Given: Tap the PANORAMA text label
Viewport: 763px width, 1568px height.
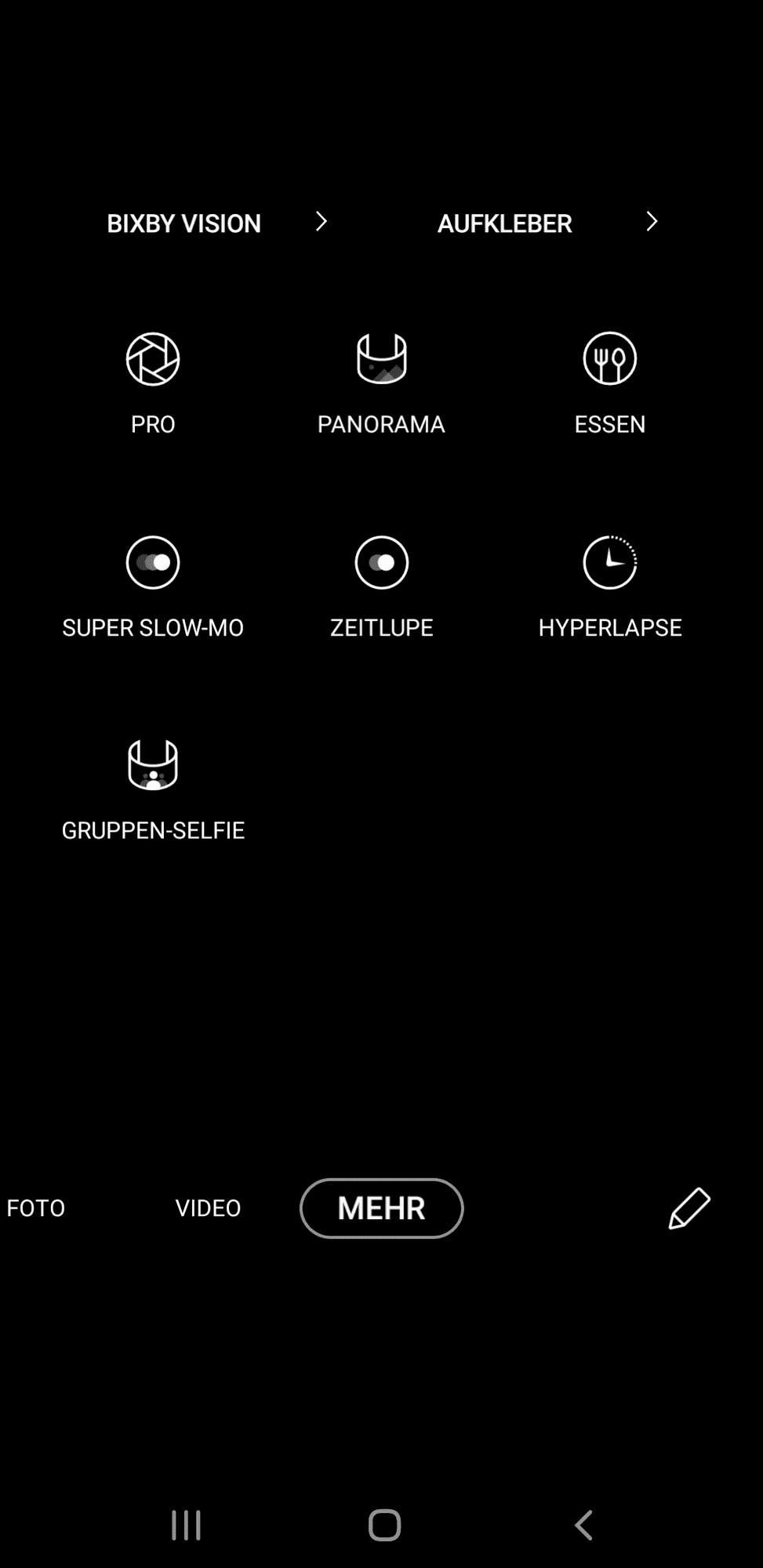Looking at the screenshot, I should pos(381,424).
